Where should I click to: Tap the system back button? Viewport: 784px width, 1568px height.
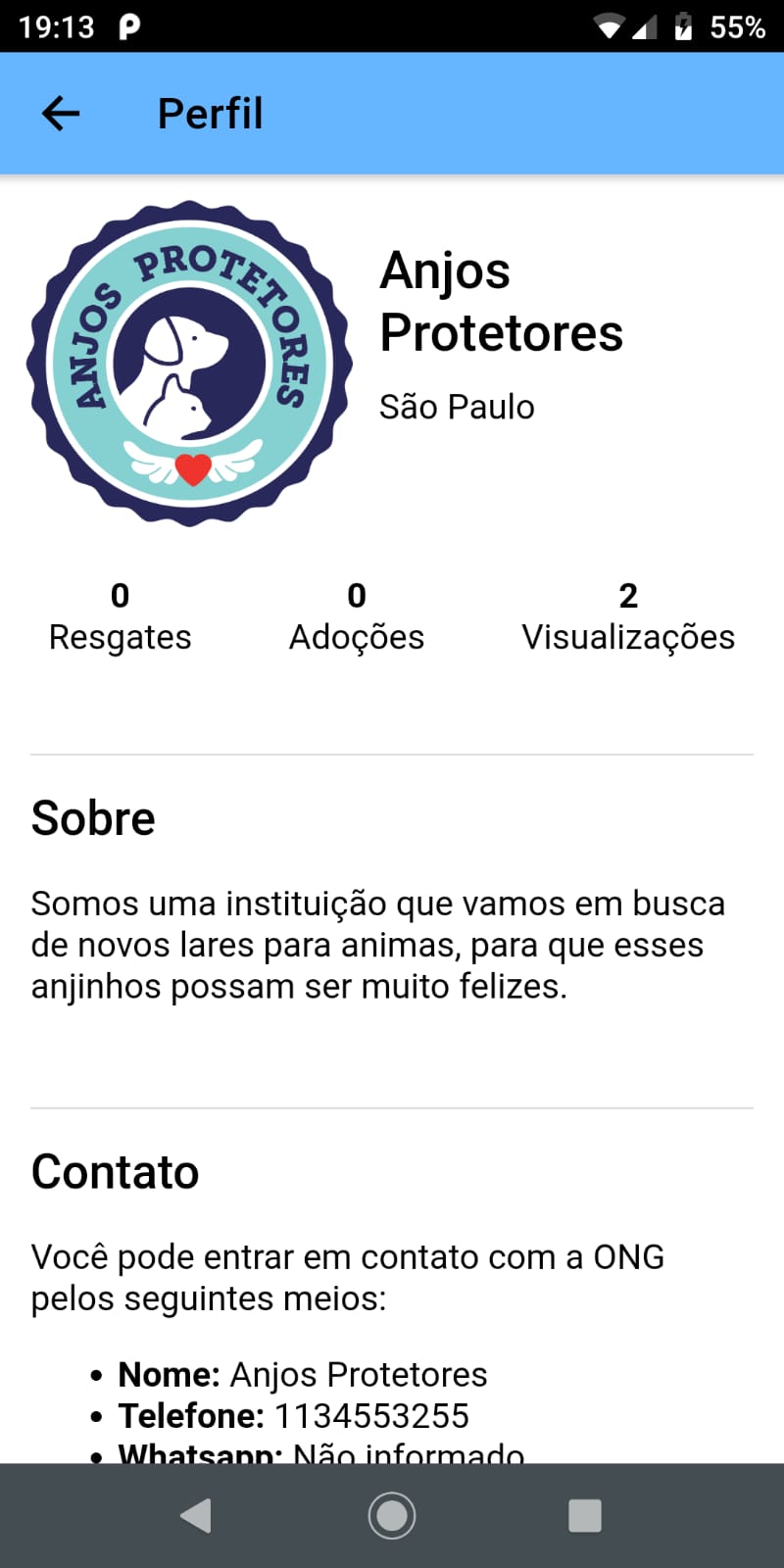196,1515
